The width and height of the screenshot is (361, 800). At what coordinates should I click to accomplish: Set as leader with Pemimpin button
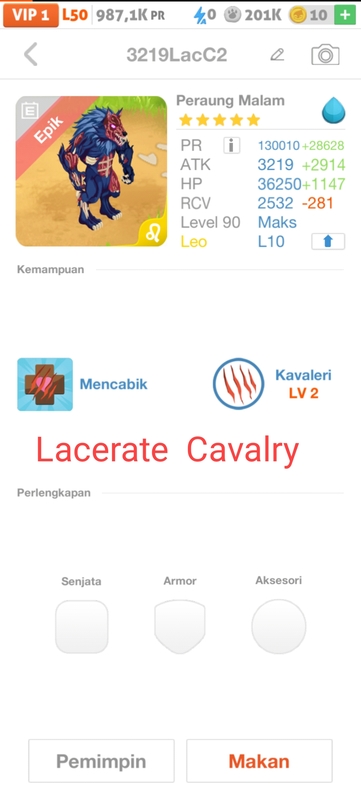point(101,761)
